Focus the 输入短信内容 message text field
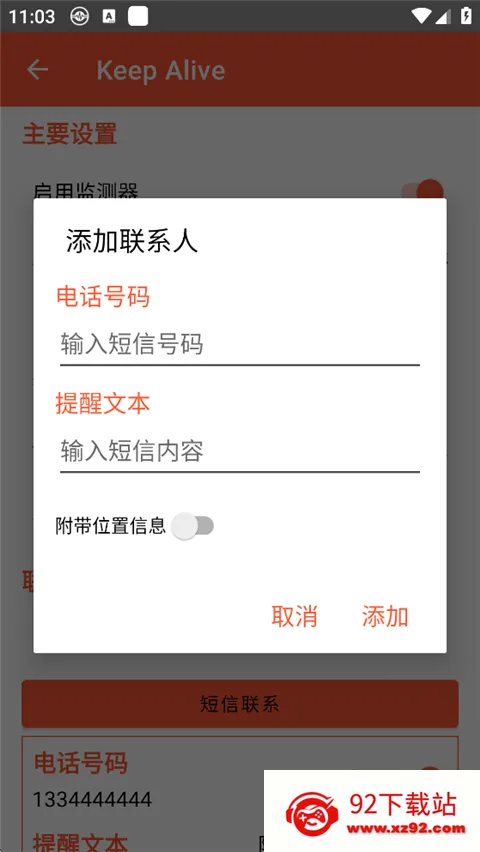This screenshot has width=480, height=852. point(240,452)
